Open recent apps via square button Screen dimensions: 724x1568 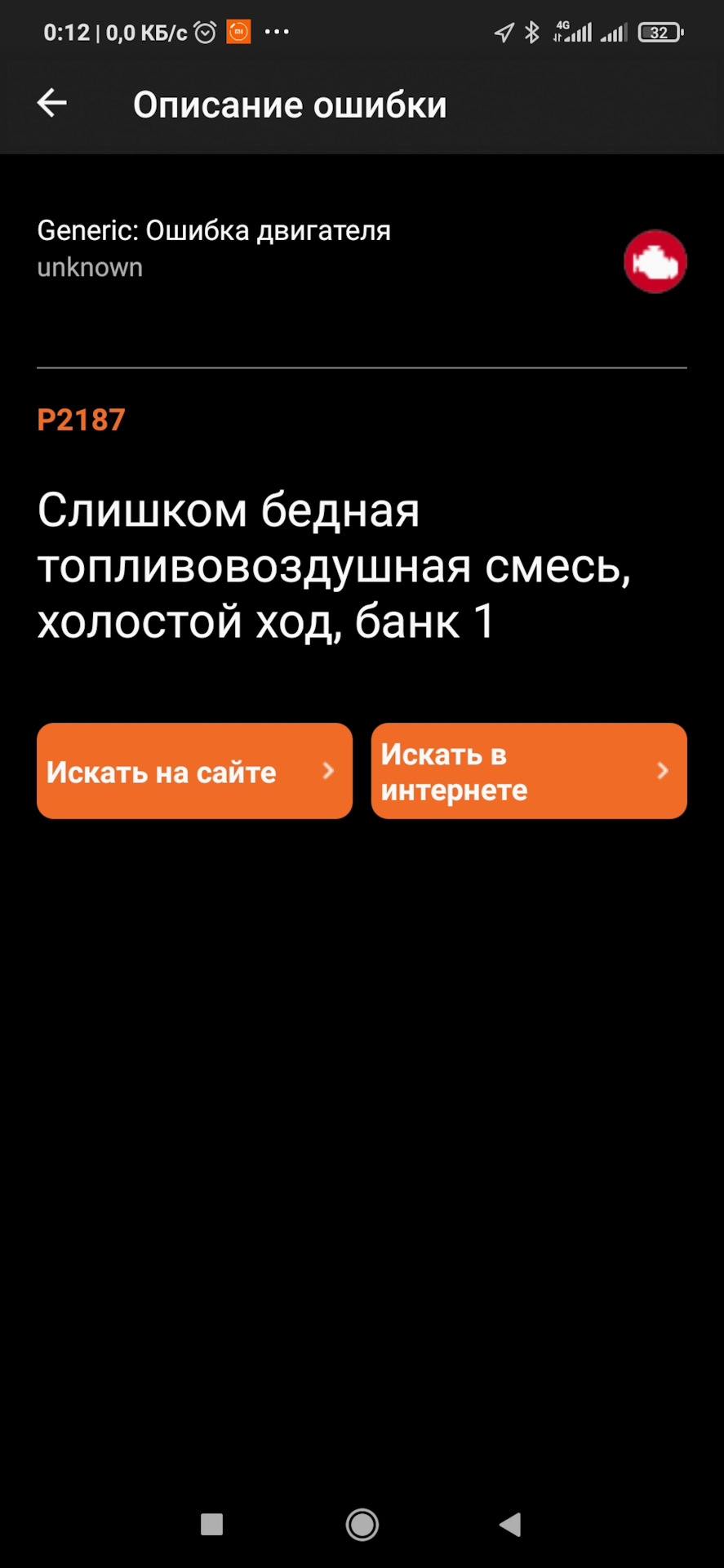coord(211,1524)
